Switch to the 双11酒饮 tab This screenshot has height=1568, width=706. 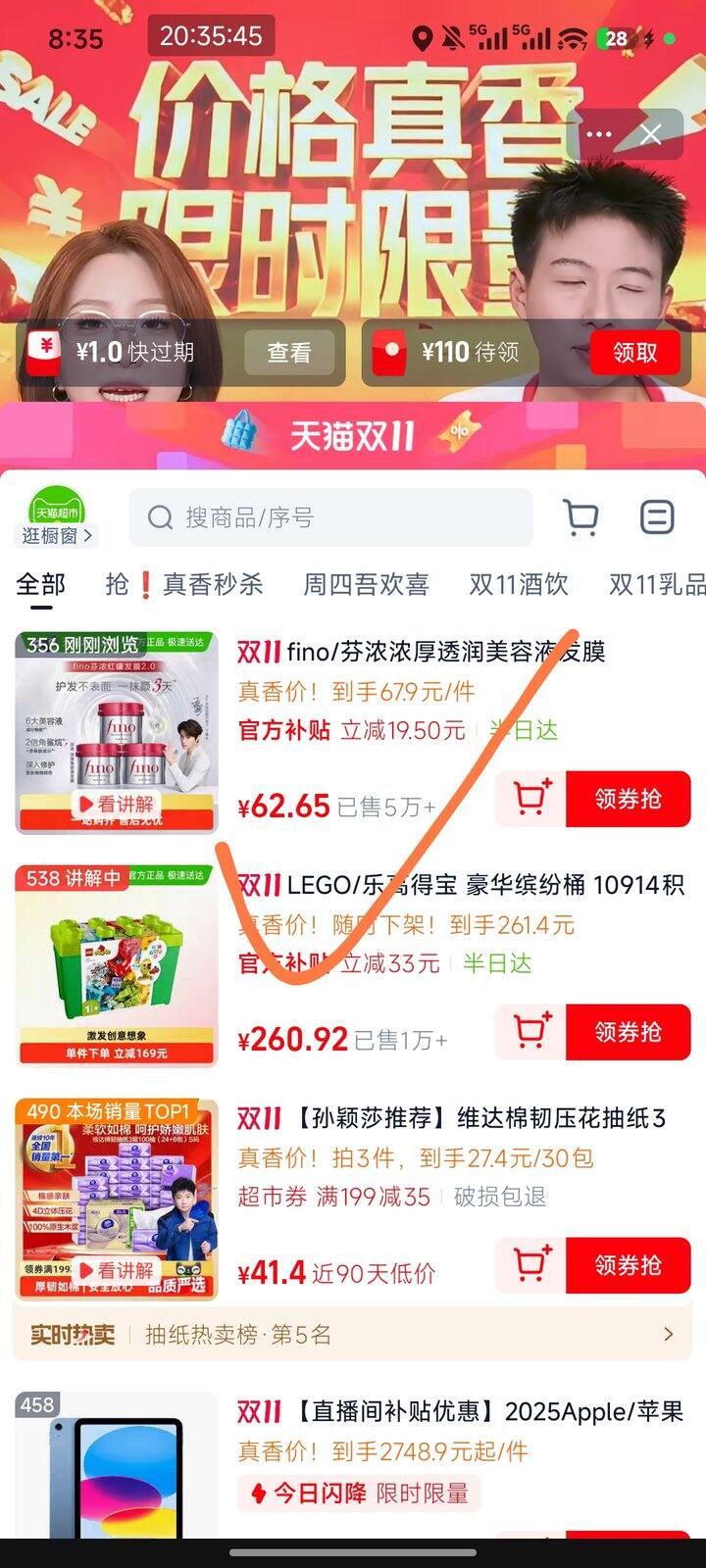click(519, 585)
